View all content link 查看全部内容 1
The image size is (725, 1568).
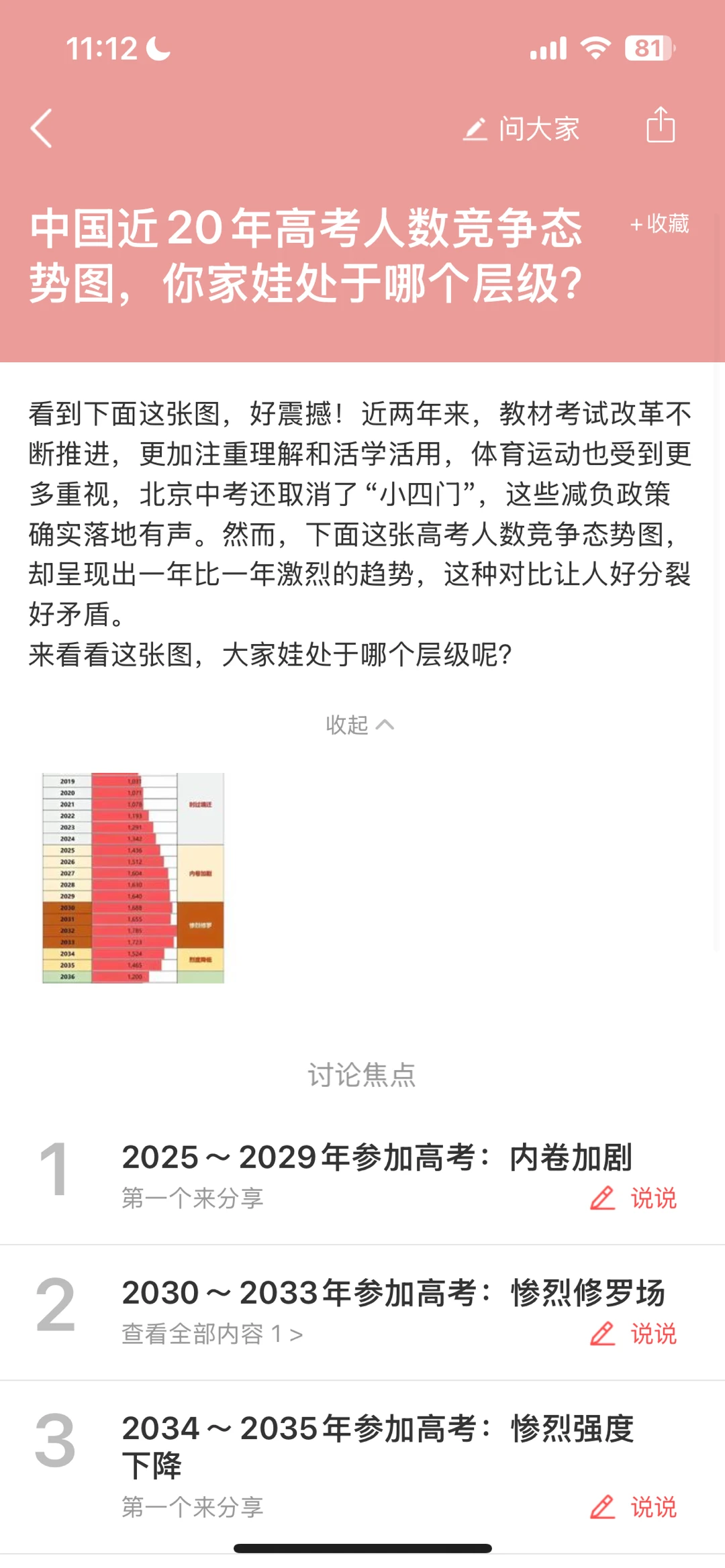point(212,1334)
